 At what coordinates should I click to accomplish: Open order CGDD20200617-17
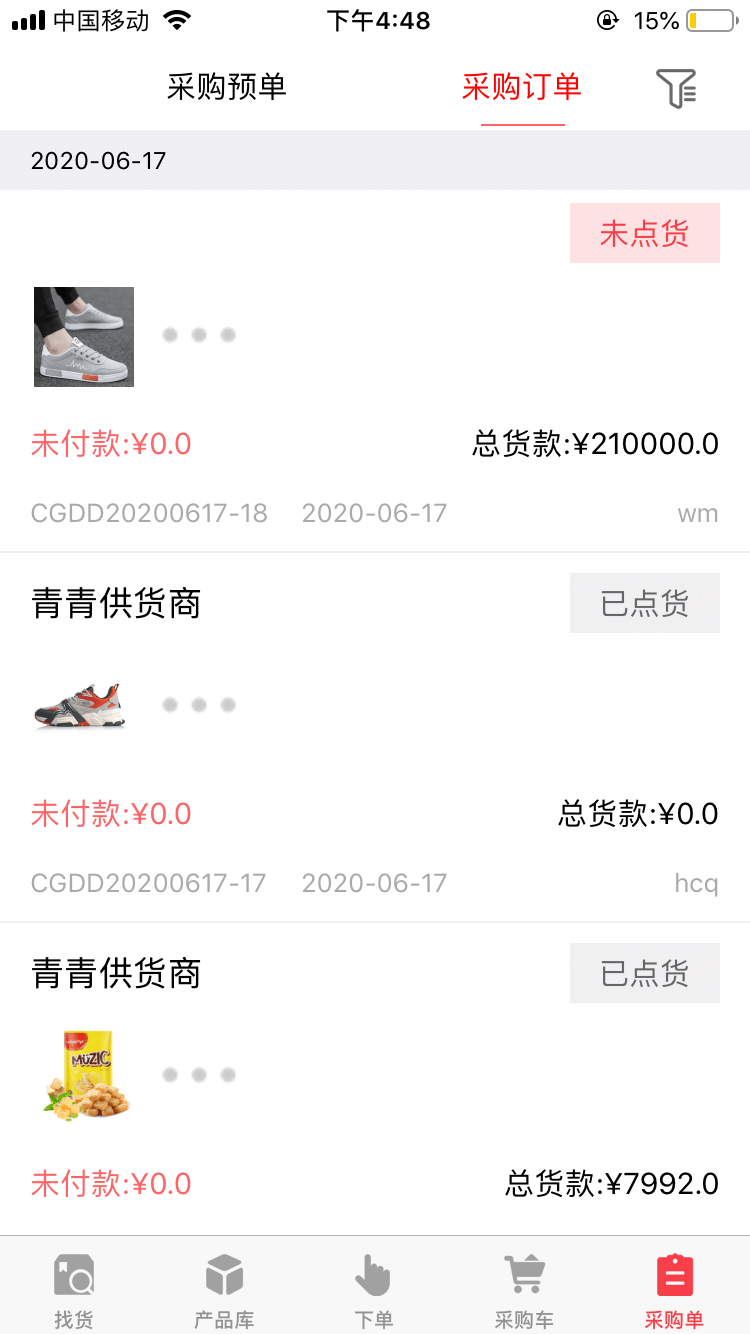click(148, 884)
